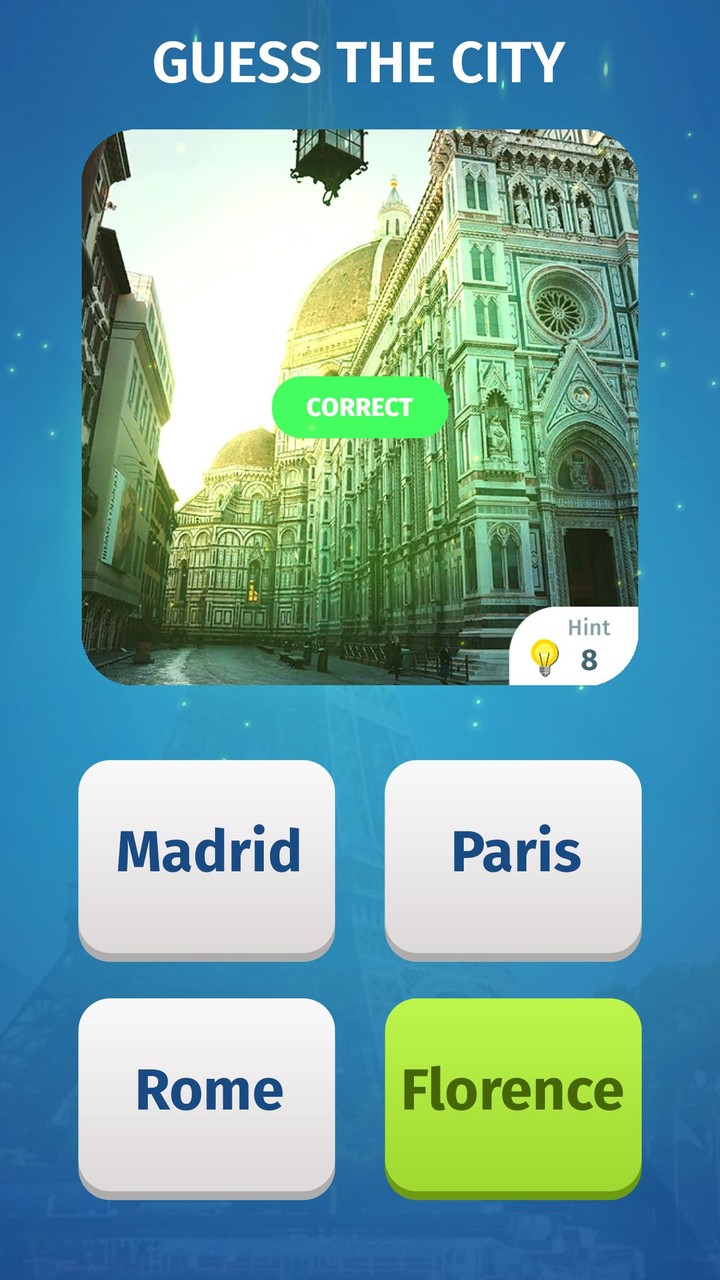Tap the Hint label text
This screenshot has height=1280, width=720.
click(x=588, y=627)
